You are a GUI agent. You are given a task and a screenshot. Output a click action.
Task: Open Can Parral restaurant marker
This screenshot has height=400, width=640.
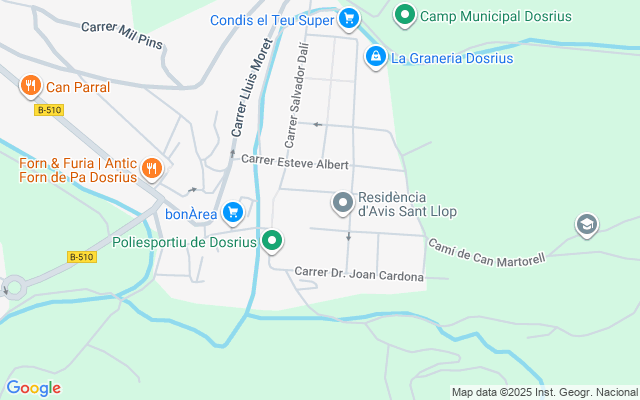(x=31, y=87)
